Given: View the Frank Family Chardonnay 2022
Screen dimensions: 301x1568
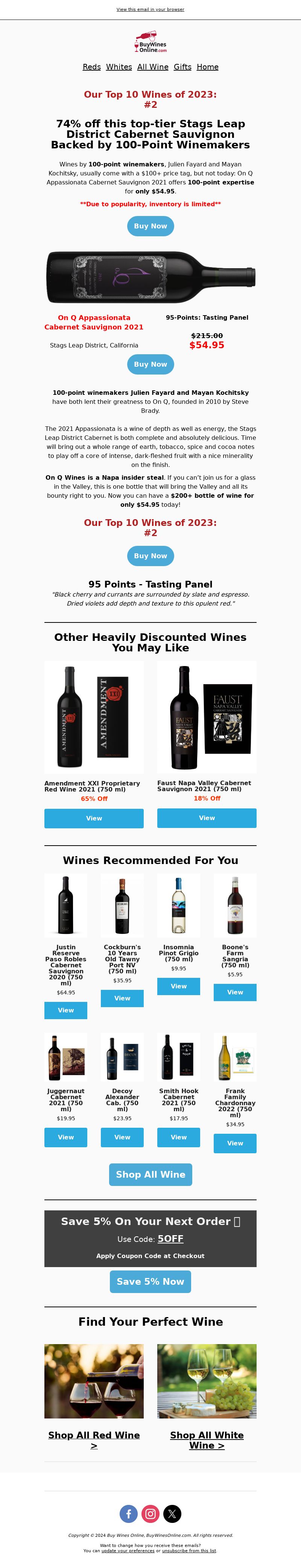Looking at the screenshot, I should pos(234,1142).
